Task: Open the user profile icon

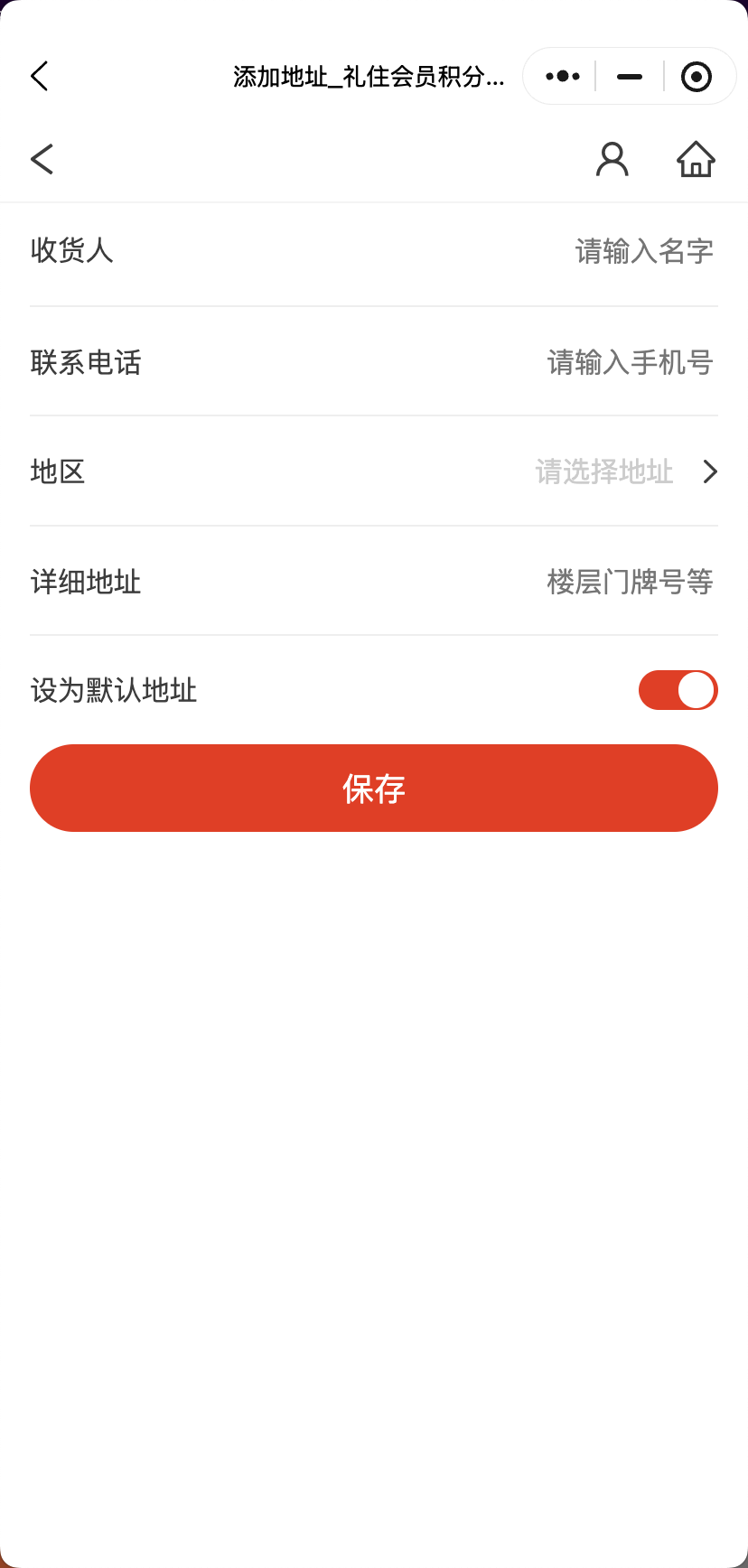Action: point(612,160)
